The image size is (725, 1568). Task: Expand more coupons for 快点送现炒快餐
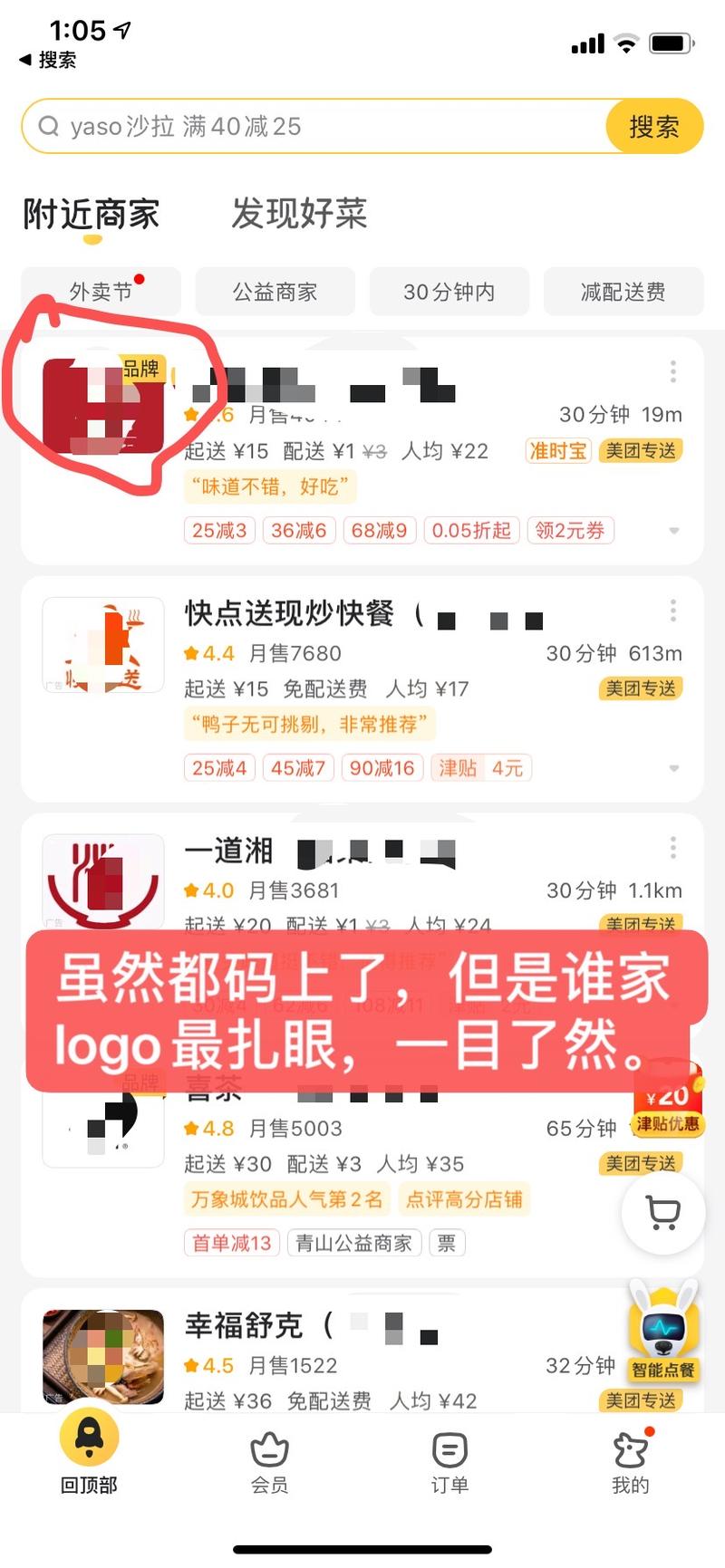point(674,768)
